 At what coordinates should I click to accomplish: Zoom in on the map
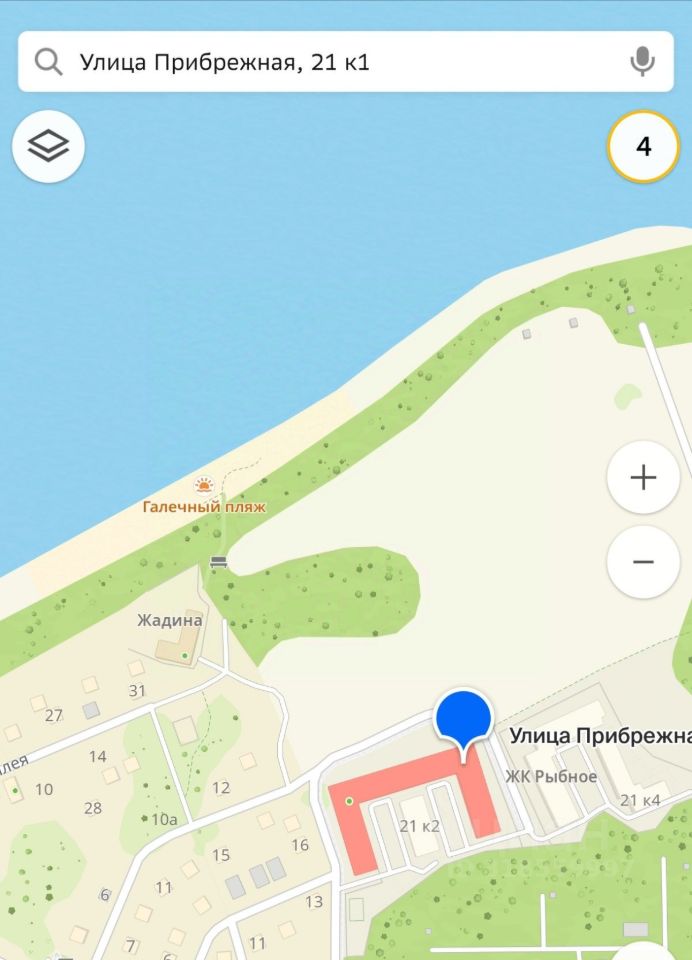(x=643, y=478)
